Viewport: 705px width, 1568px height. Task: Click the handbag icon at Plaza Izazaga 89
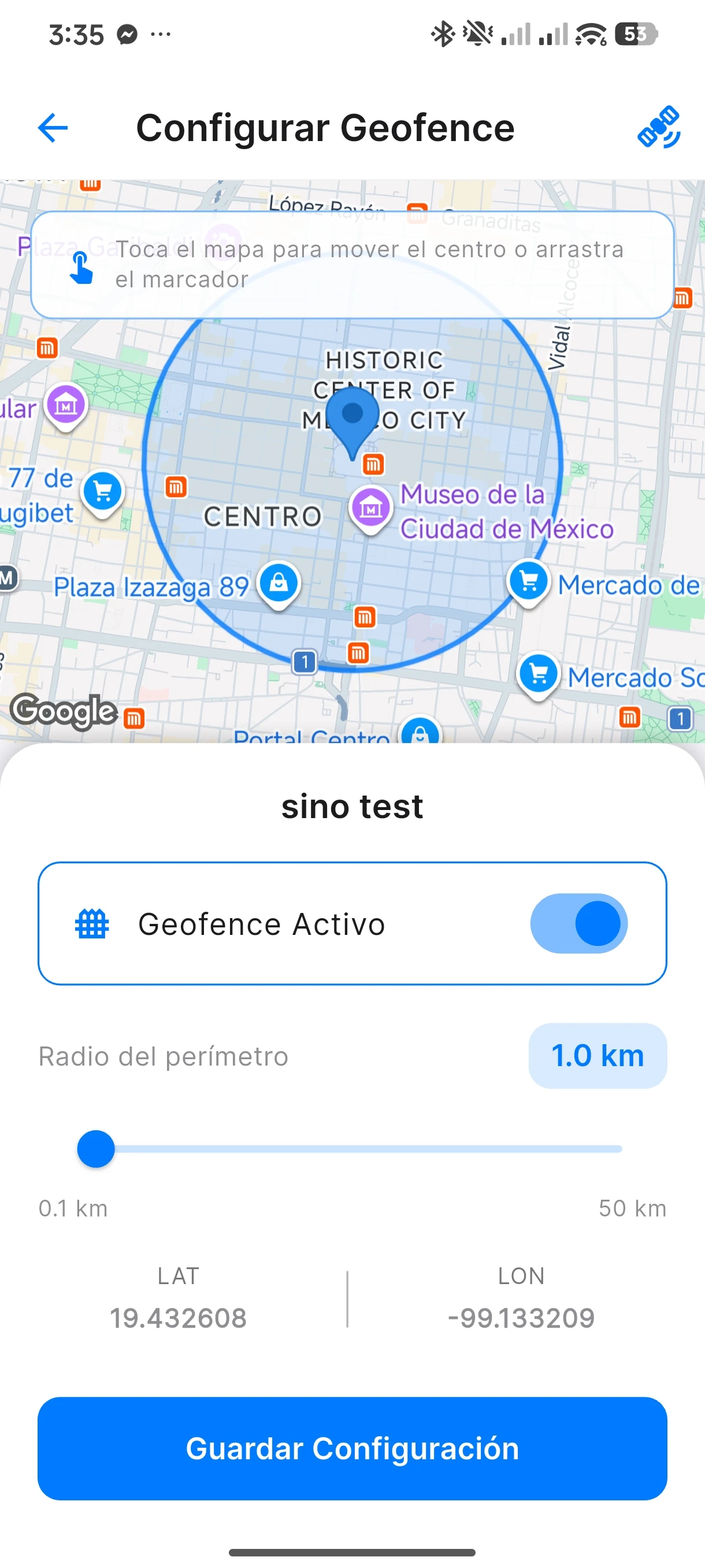(x=279, y=583)
